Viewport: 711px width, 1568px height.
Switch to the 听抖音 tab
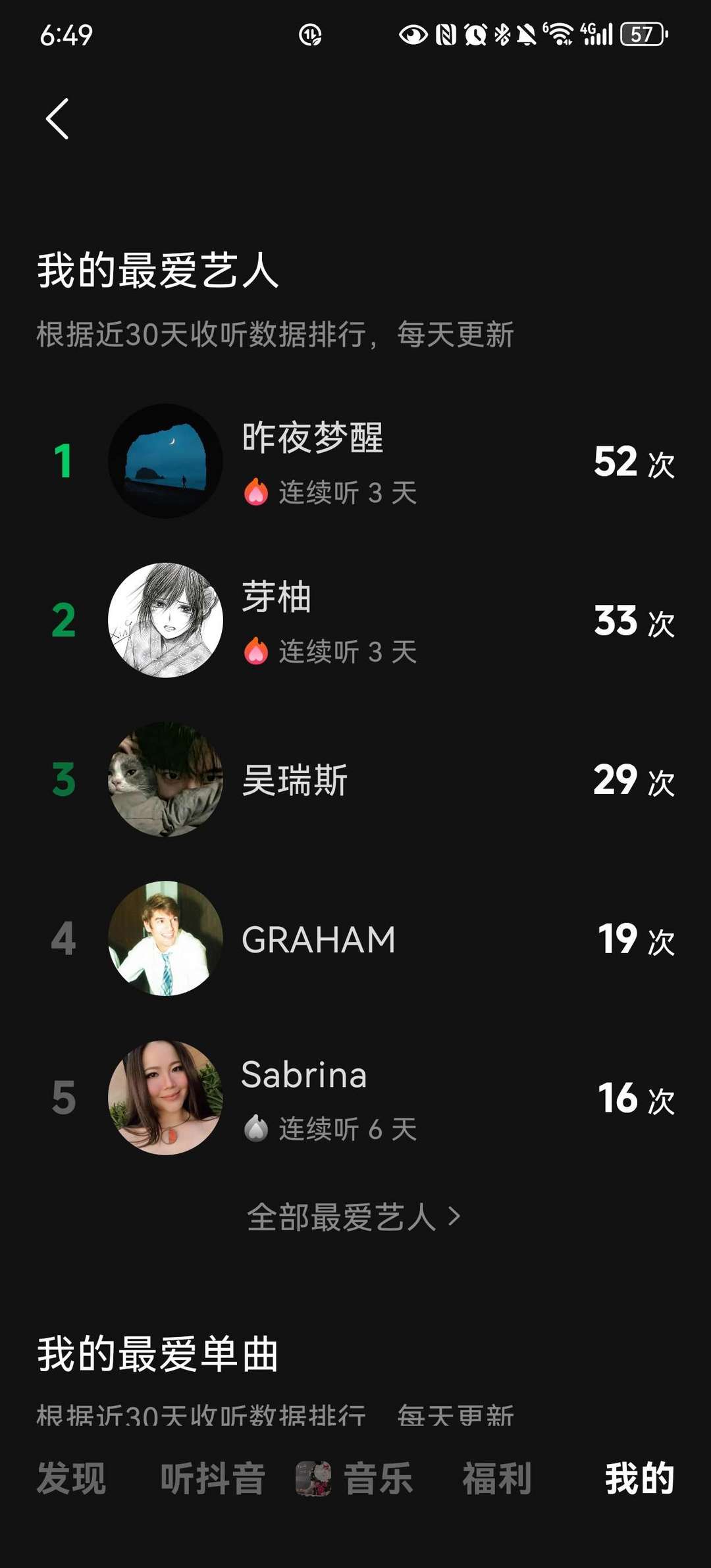click(213, 1478)
